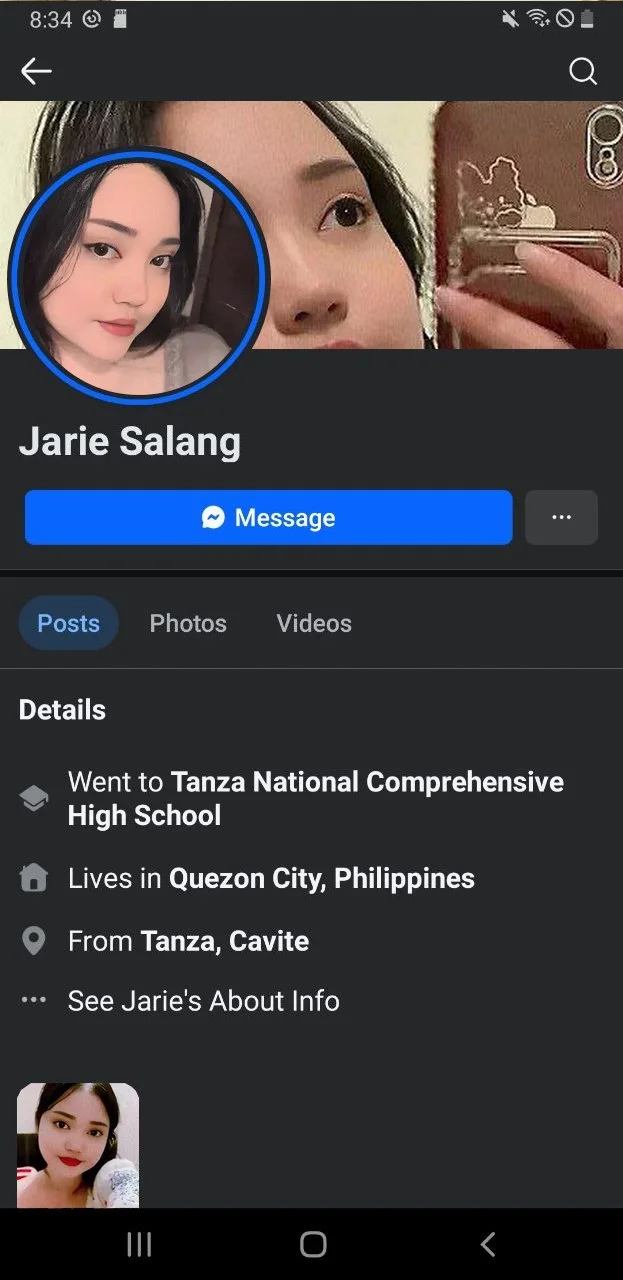Open Jarie Salang's profile picture
The height and width of the screenshot is (1280, 623).
(x=138, y=277)
